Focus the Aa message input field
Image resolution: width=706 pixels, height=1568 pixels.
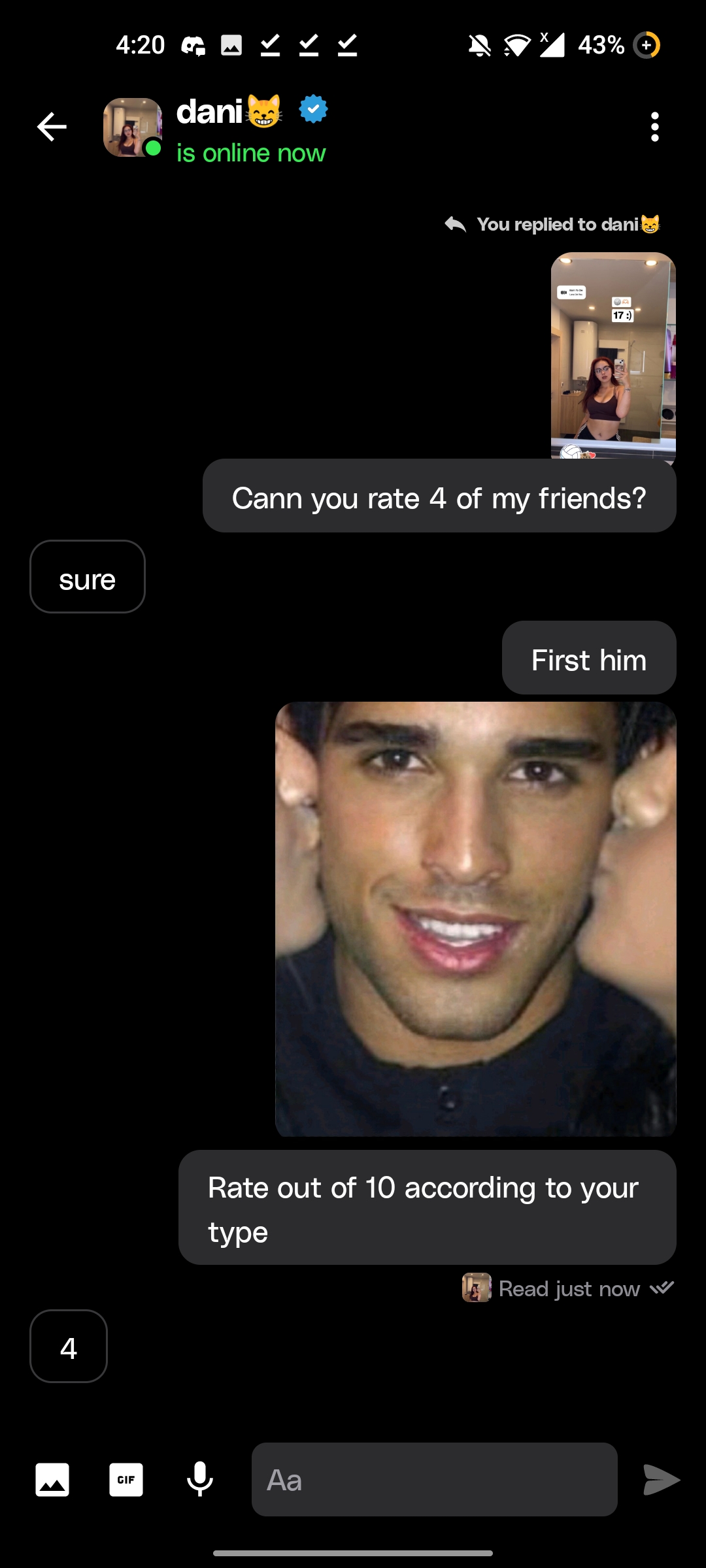[434, 1480]
